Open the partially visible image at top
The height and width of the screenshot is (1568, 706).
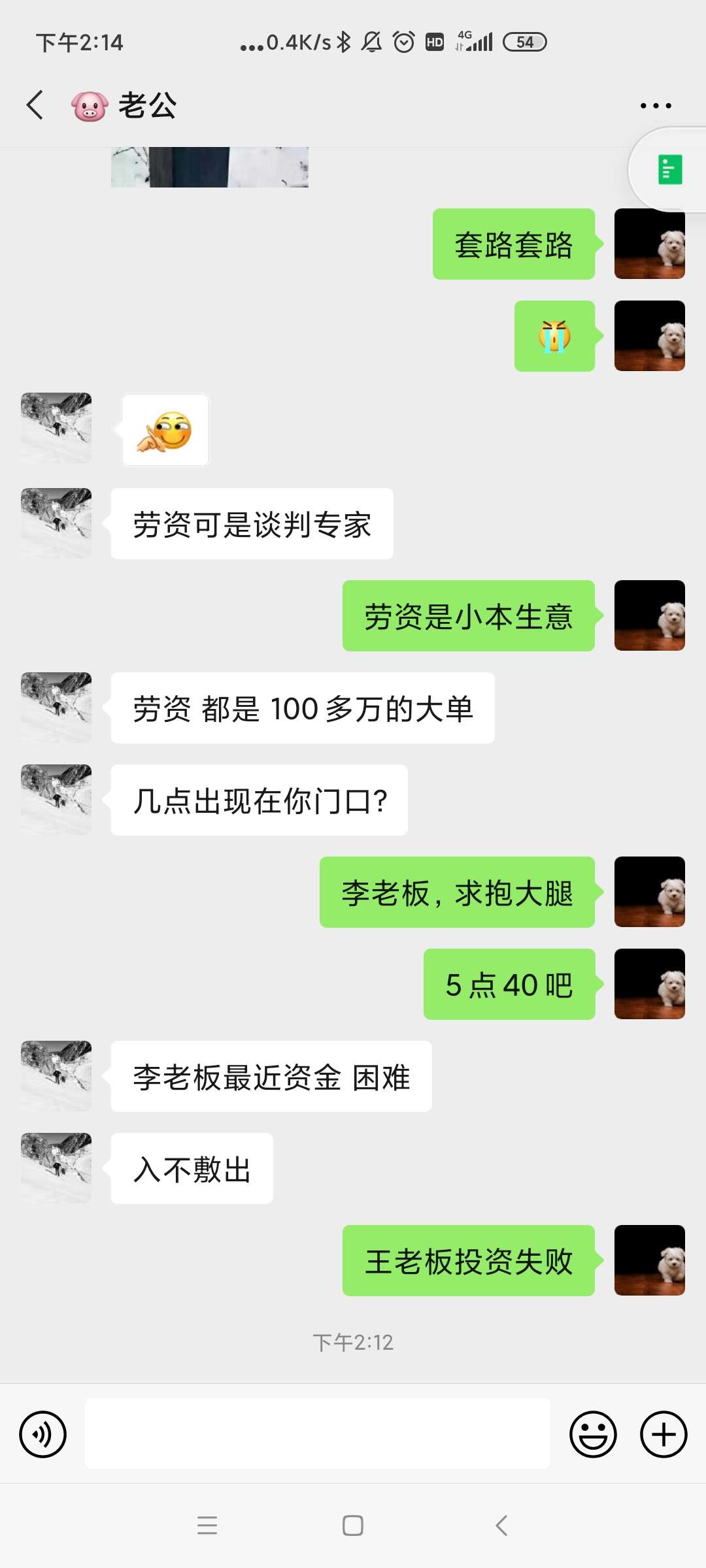[209, 167]
